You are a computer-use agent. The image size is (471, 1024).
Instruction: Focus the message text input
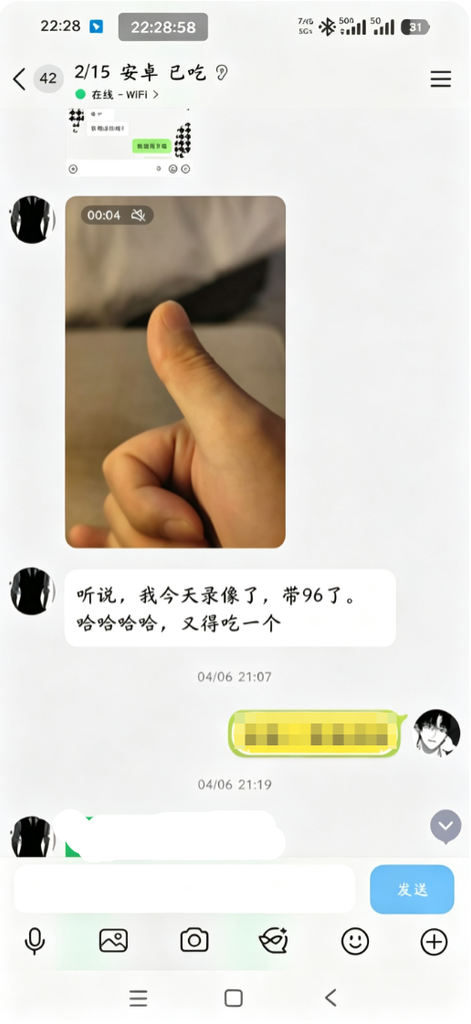coord(184,889)
